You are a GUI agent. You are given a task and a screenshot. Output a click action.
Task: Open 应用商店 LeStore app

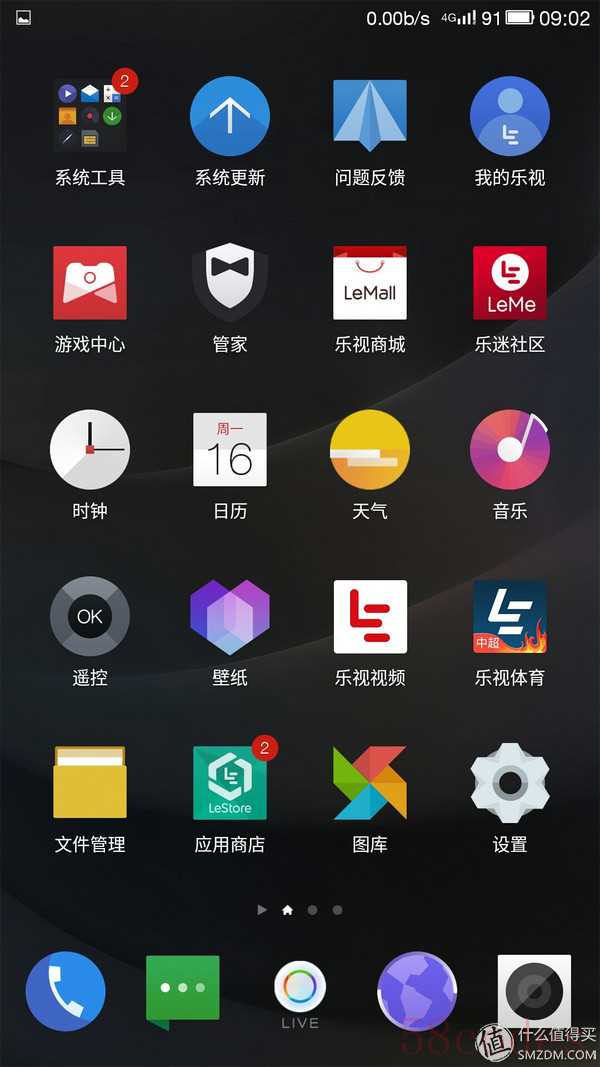click(x=230, y=783)
